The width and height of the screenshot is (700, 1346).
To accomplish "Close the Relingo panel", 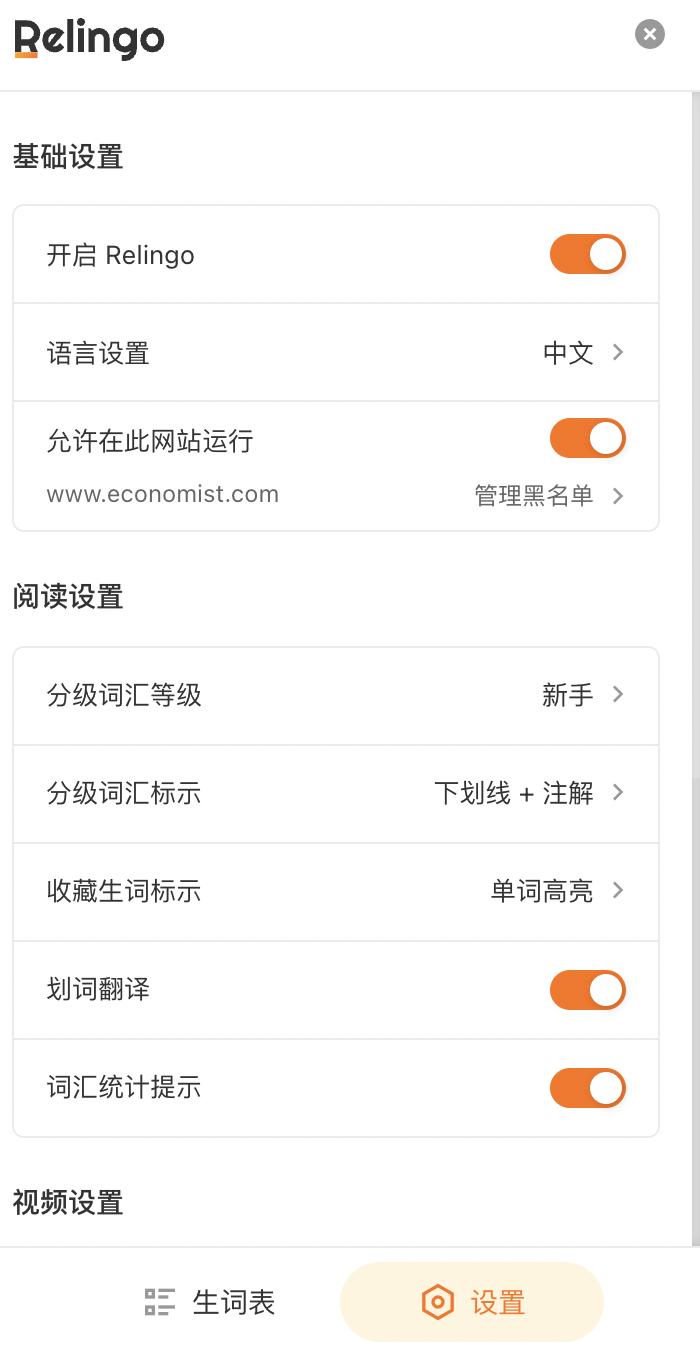I will point(650,35).
